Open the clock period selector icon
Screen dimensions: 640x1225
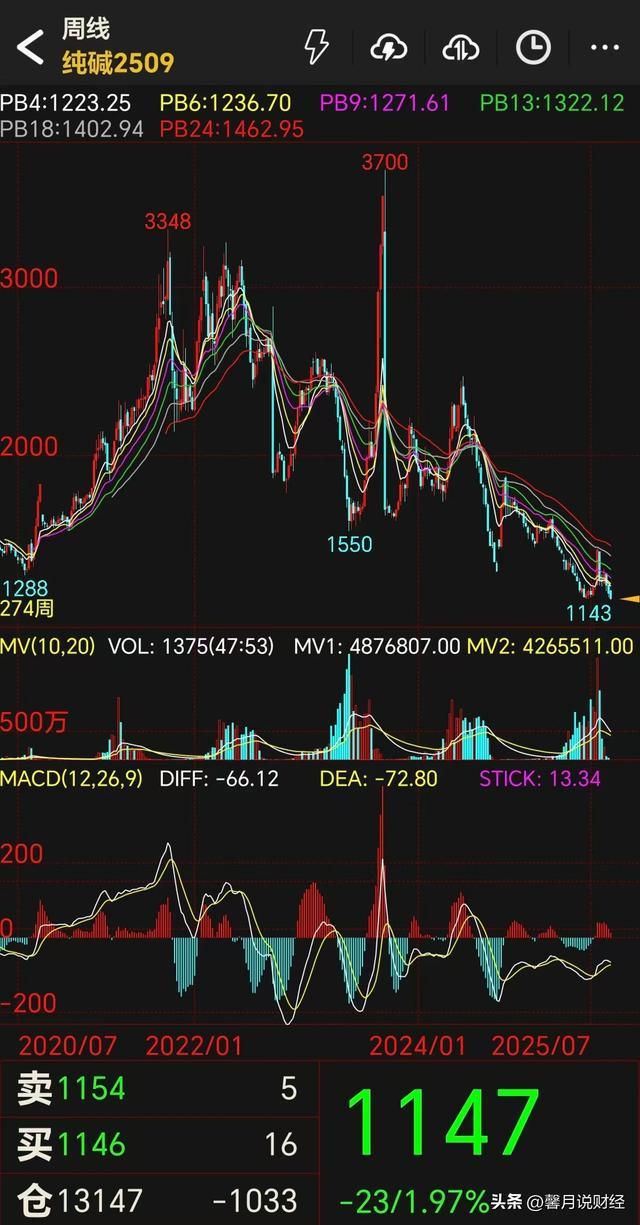pyautogui.click(x=533, y=47)
